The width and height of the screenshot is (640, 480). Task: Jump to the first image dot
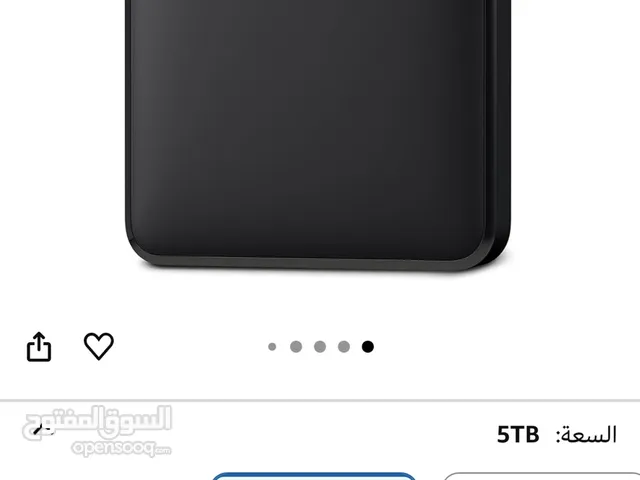pyautogui.click(x=272, y=347)
